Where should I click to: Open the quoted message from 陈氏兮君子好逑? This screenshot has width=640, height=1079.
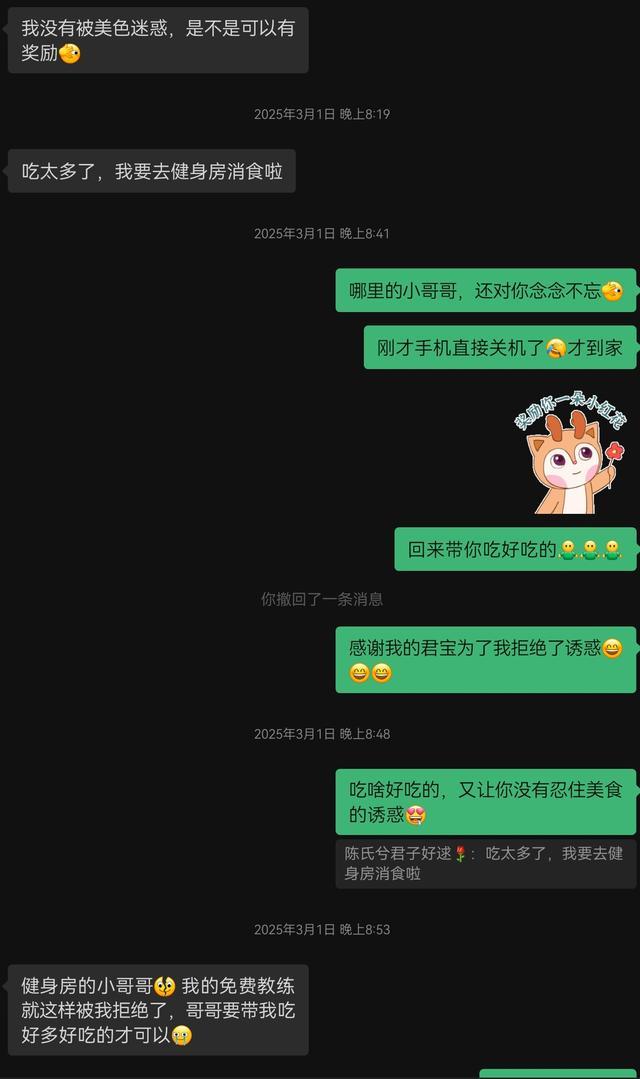(x=485, y=863)
